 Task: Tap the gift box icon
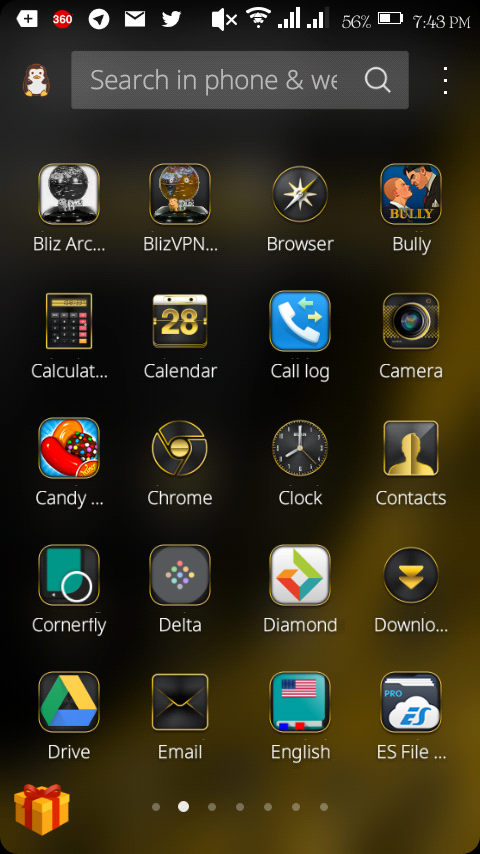point(42,809)
